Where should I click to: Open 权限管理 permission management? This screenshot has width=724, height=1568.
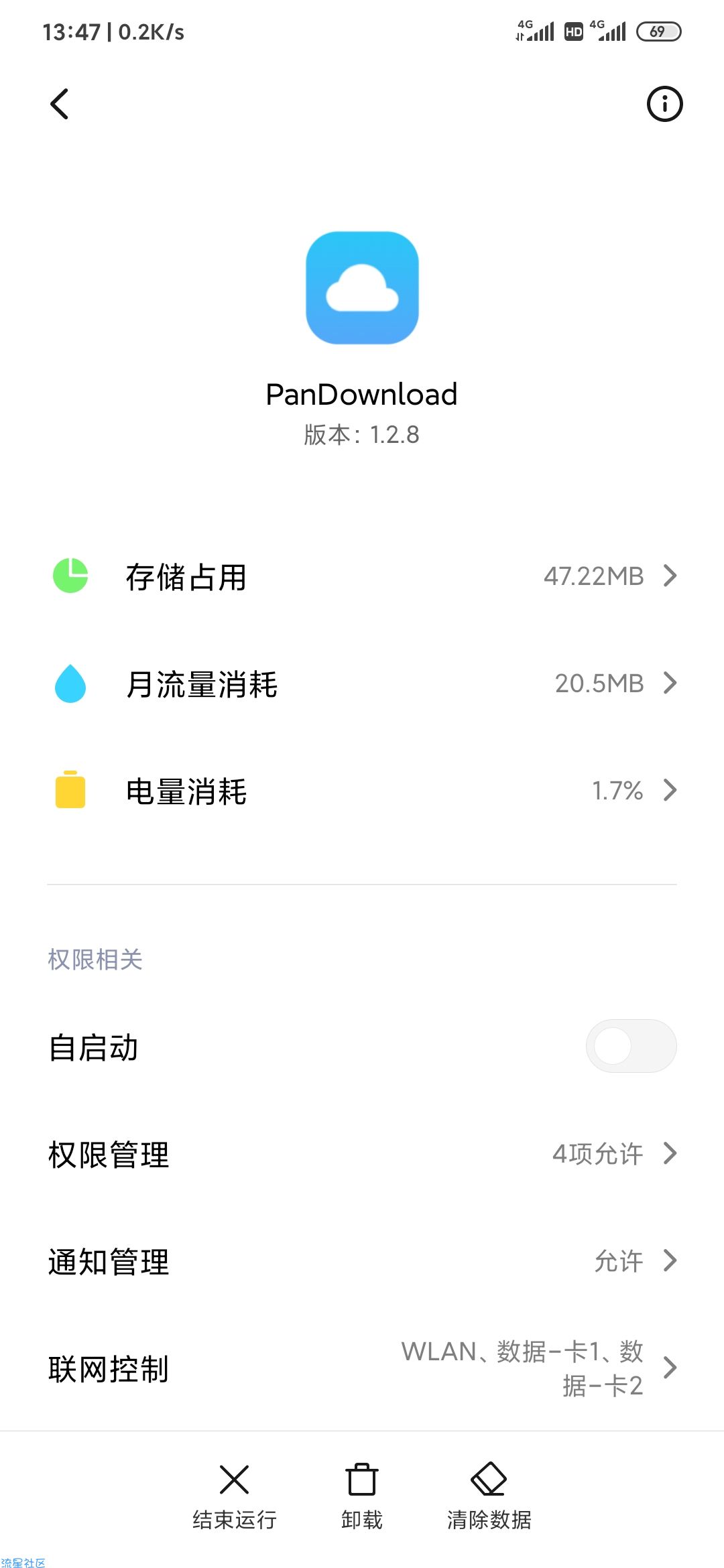pos(362,1154)
